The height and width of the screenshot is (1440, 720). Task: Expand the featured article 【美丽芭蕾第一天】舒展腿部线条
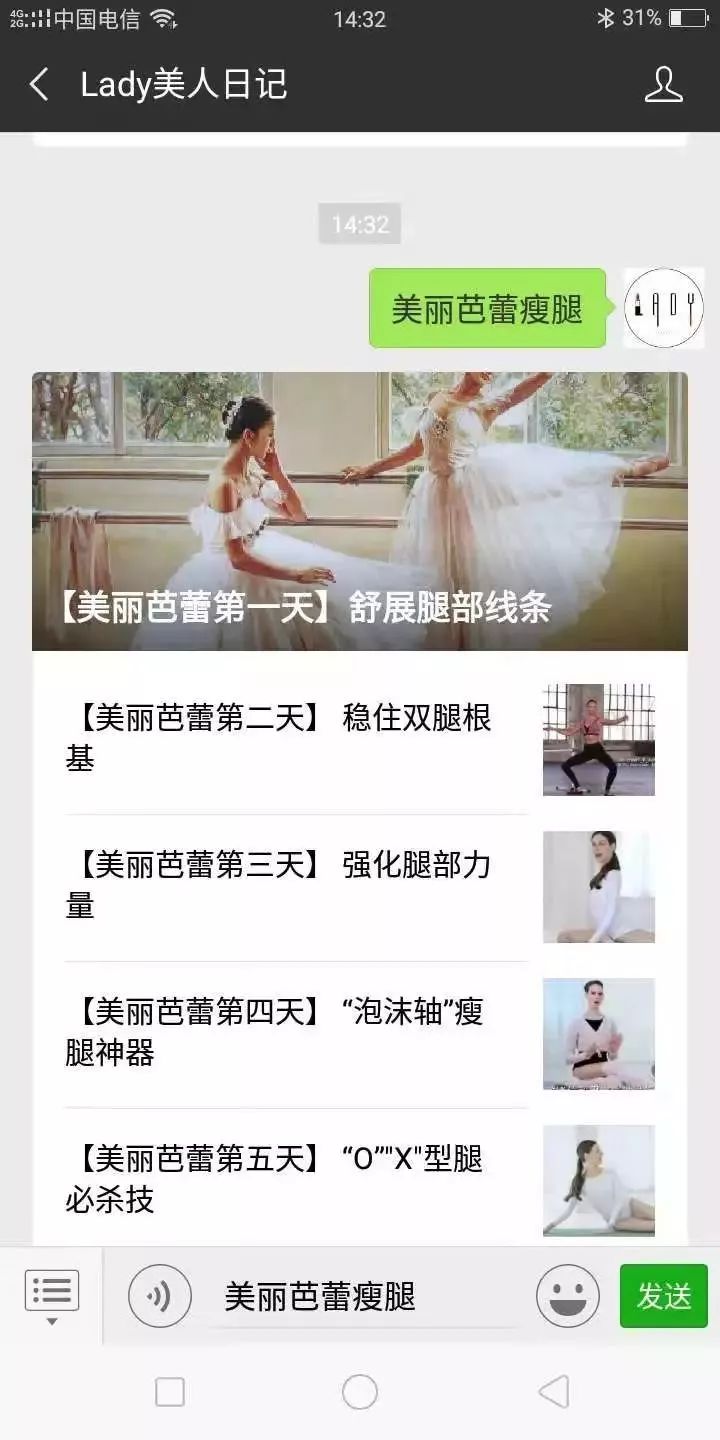360,510
